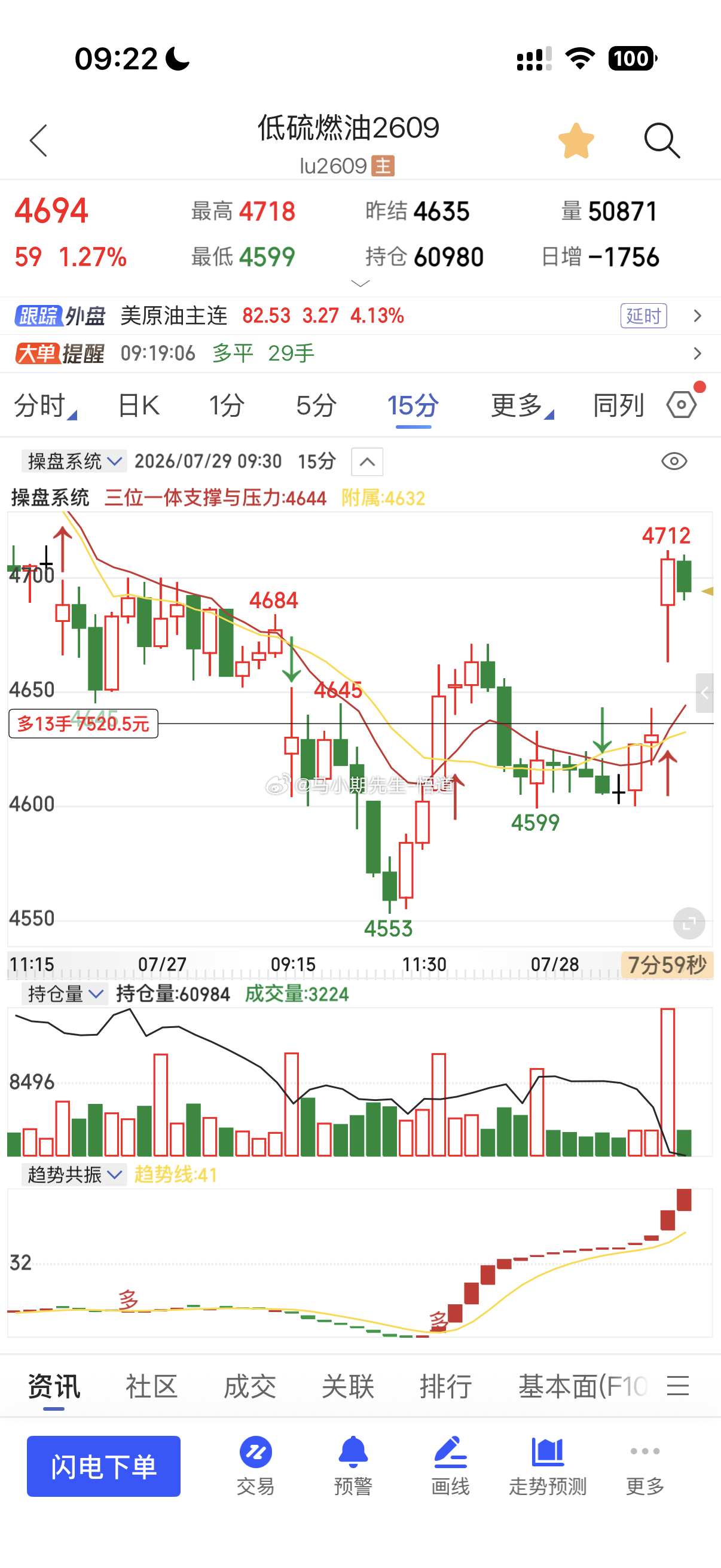Toggle the favorite star for 低硫燃油2609
Image resolution: width=721 pixels, height=1568 pixels.
click(x=576, y=141)
